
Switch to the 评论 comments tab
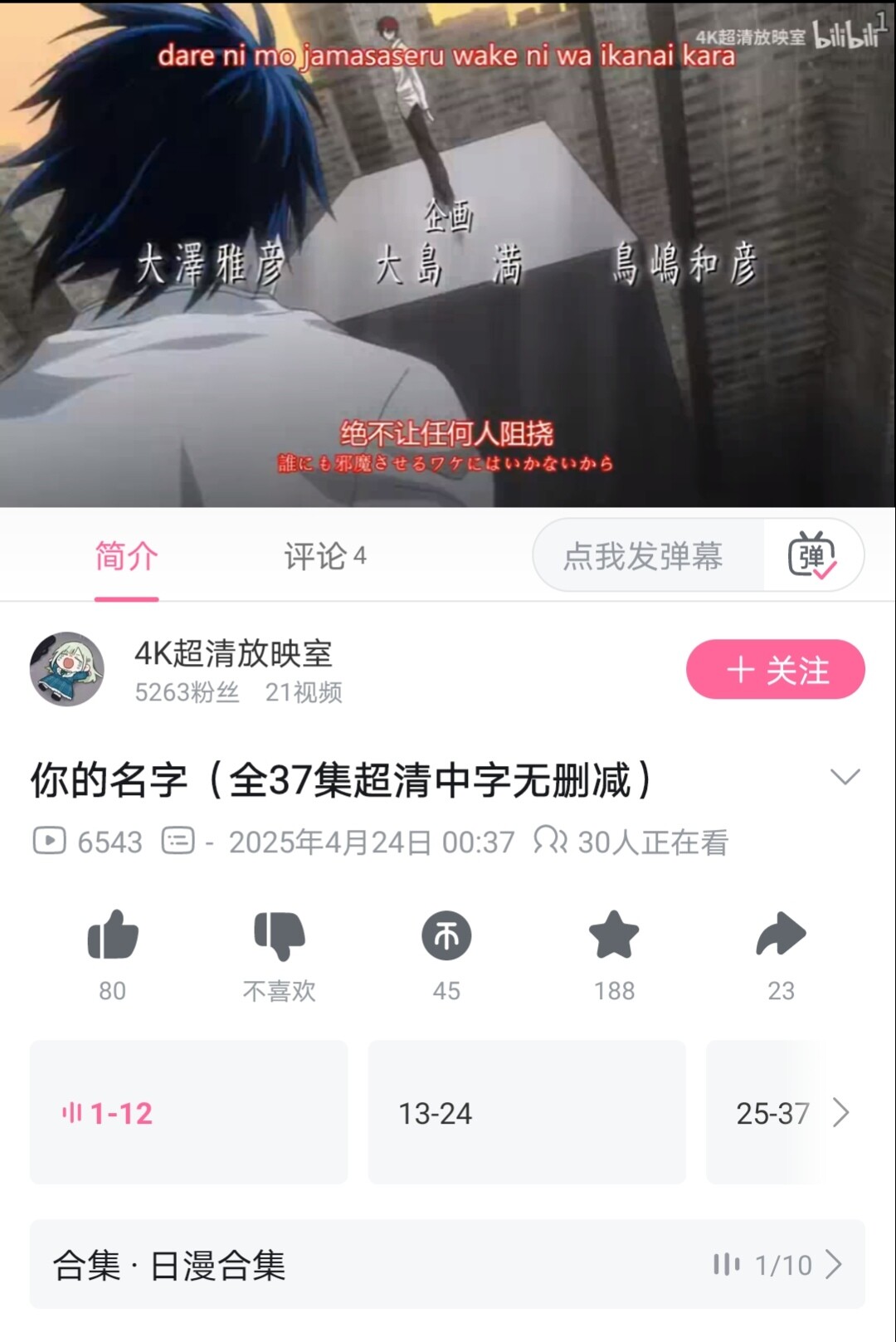pyautogui.click(x=324, y=556)
